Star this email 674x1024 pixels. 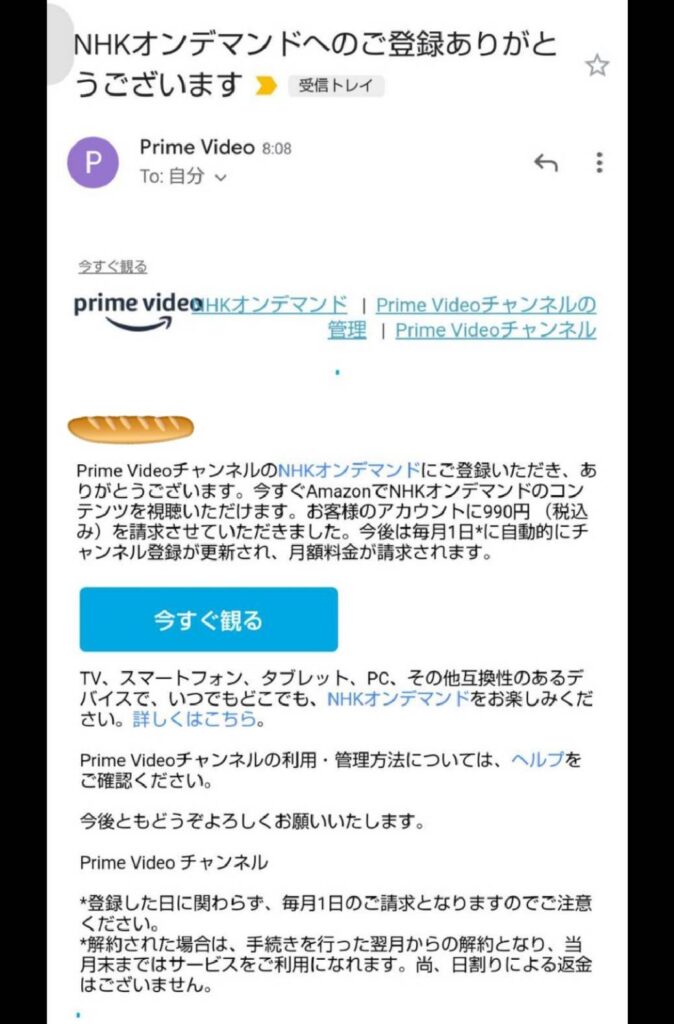[597, 66]
